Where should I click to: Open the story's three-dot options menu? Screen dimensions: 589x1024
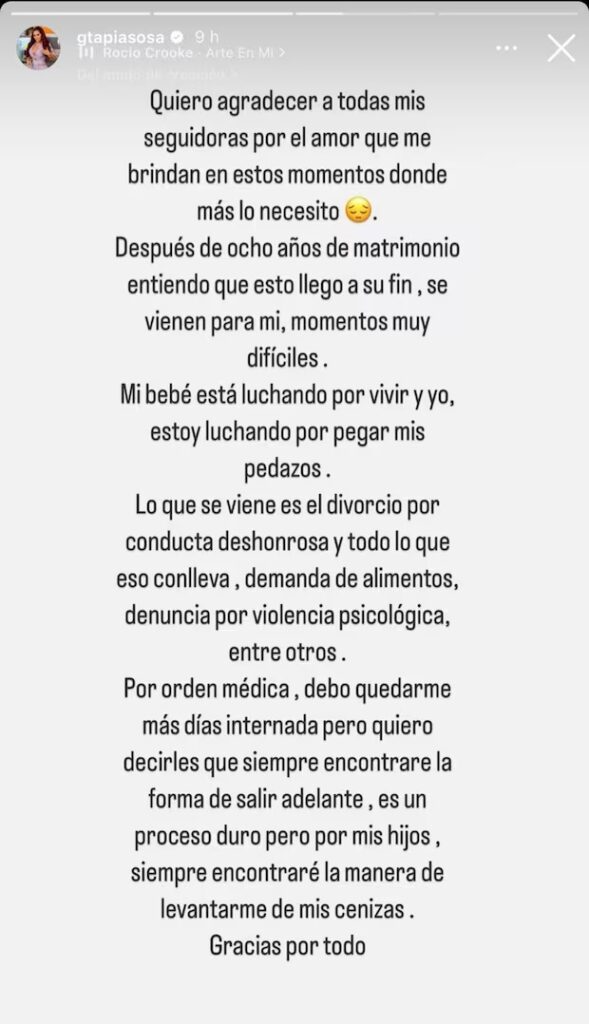click(x=507, y=48)
